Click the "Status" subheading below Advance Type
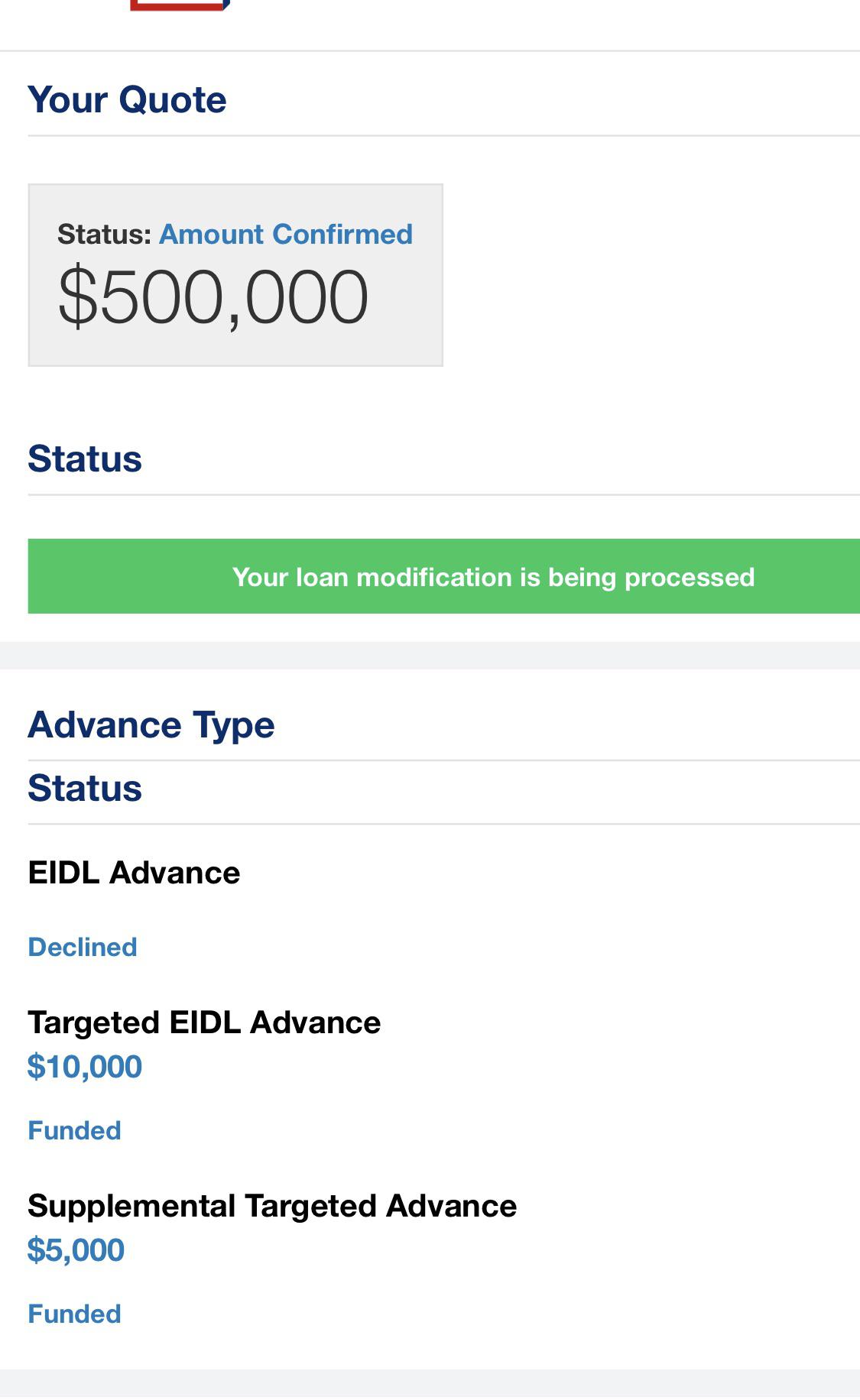The image size is (860, 1400). point(86,789)
